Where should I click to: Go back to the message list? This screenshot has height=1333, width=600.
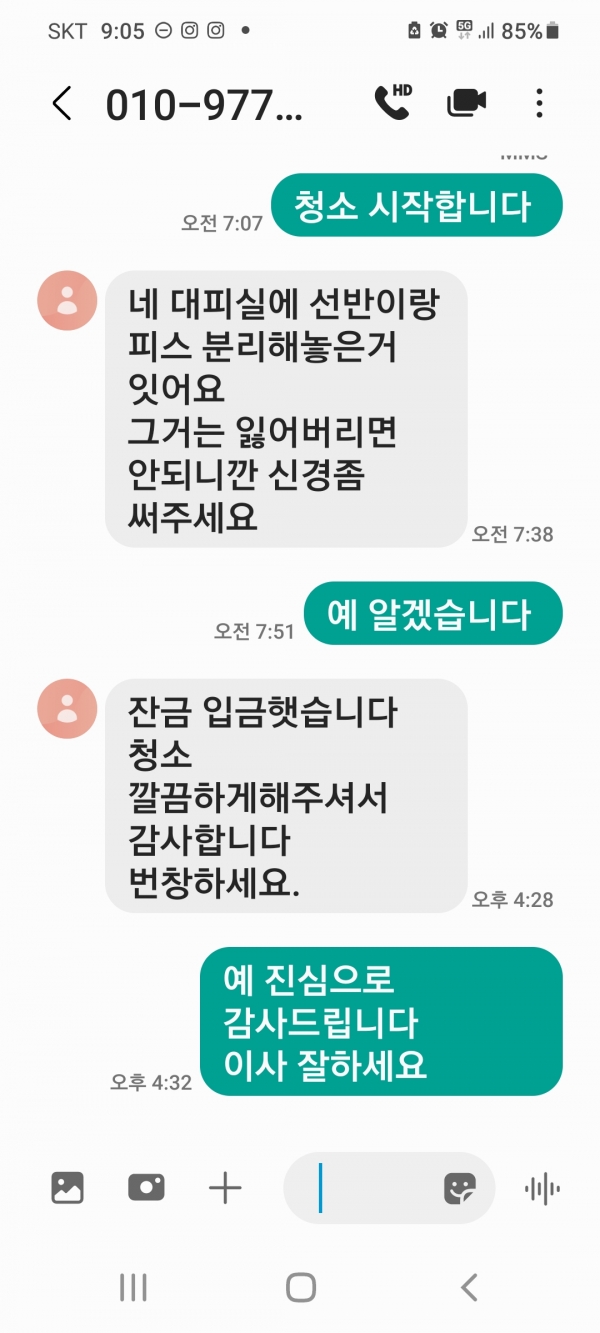click(62, 103)
